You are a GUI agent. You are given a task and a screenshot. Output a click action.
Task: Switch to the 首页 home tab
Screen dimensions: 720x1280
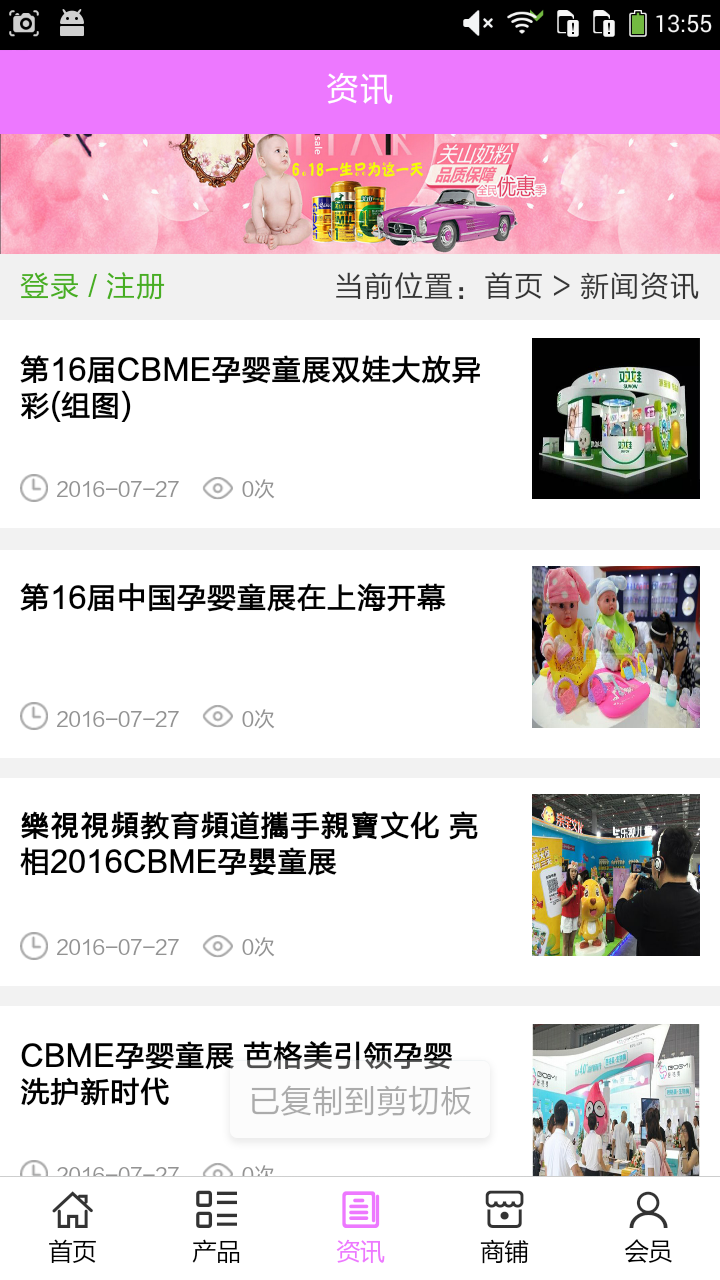coord(72,1228)
